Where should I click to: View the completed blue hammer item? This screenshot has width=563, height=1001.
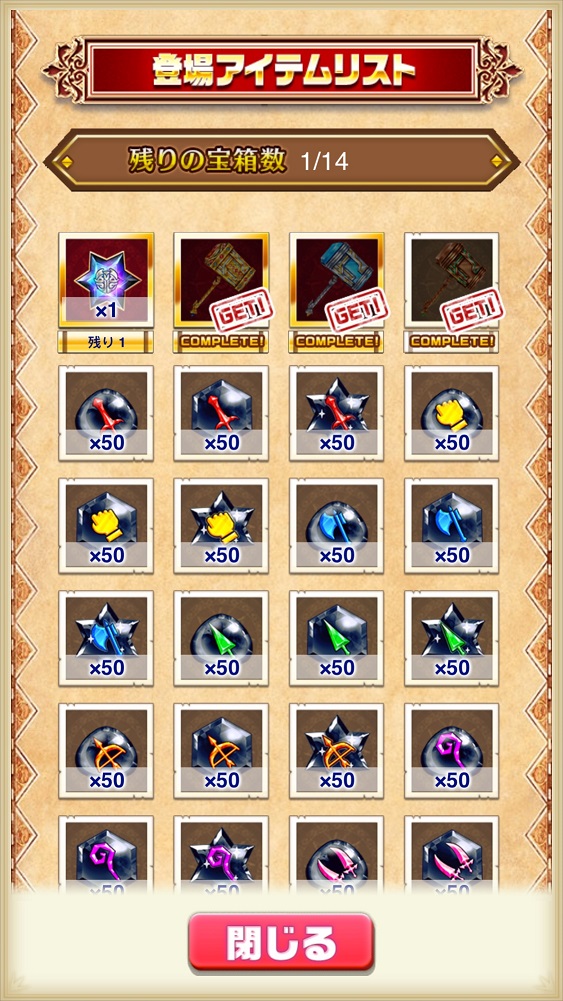pos(336,280)
